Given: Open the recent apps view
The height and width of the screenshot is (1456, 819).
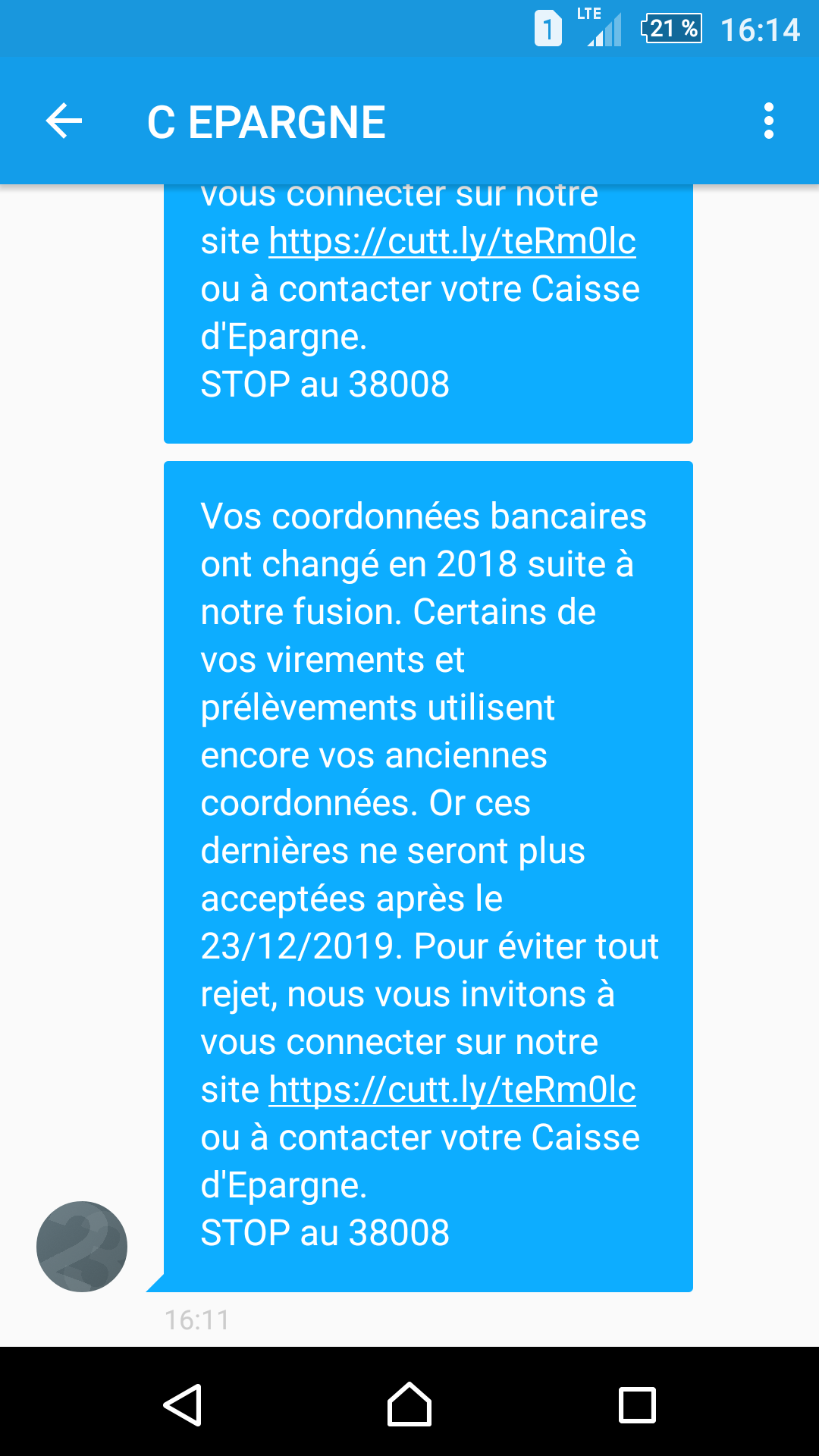Looking at the screenshot, I should point(637,1405).
